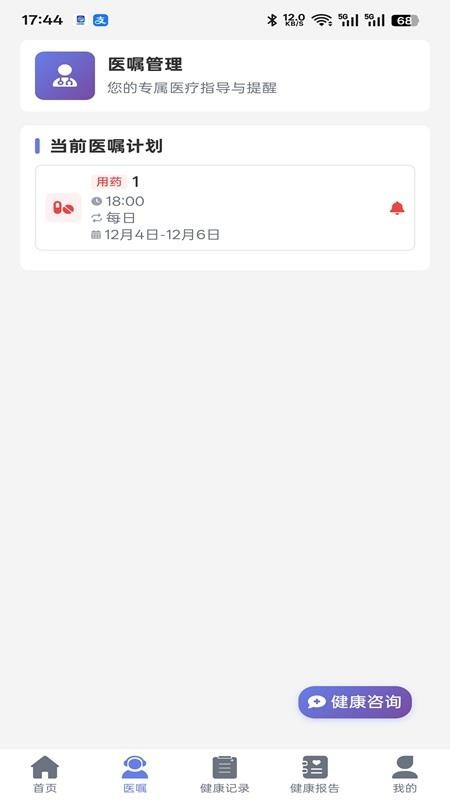Tap the red reminder bell icon
Screen dimensions: 450x800
tap(397, 208)
